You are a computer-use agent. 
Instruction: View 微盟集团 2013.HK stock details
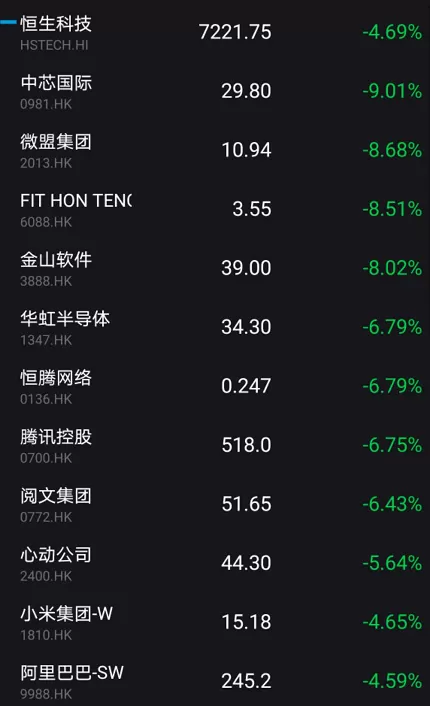pyautogui.click(x=215, y=150)
